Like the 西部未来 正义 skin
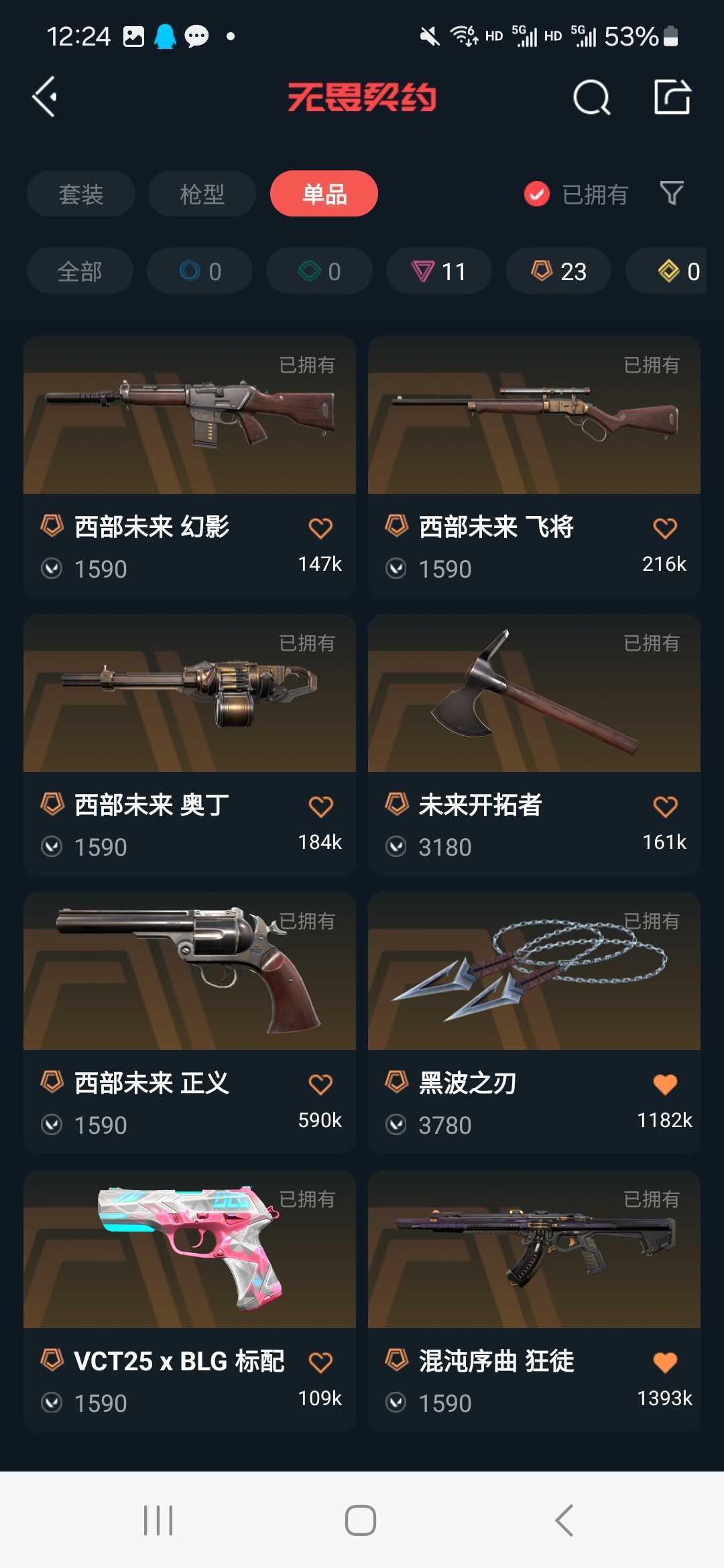The height and width of the screenshot is (1568, 724). 320,1084
